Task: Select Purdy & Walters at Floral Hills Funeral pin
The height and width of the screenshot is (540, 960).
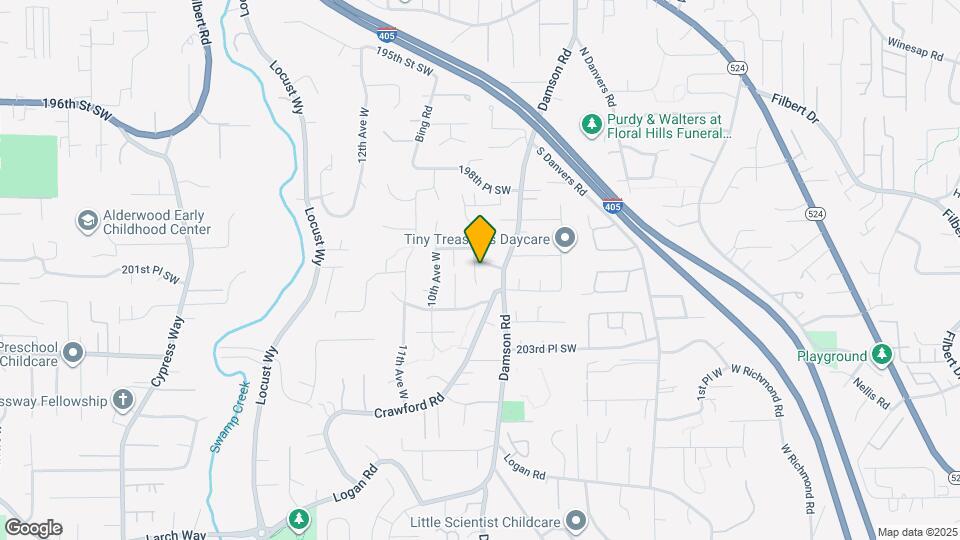Action: pyautogui.click(x=592, y=124)
